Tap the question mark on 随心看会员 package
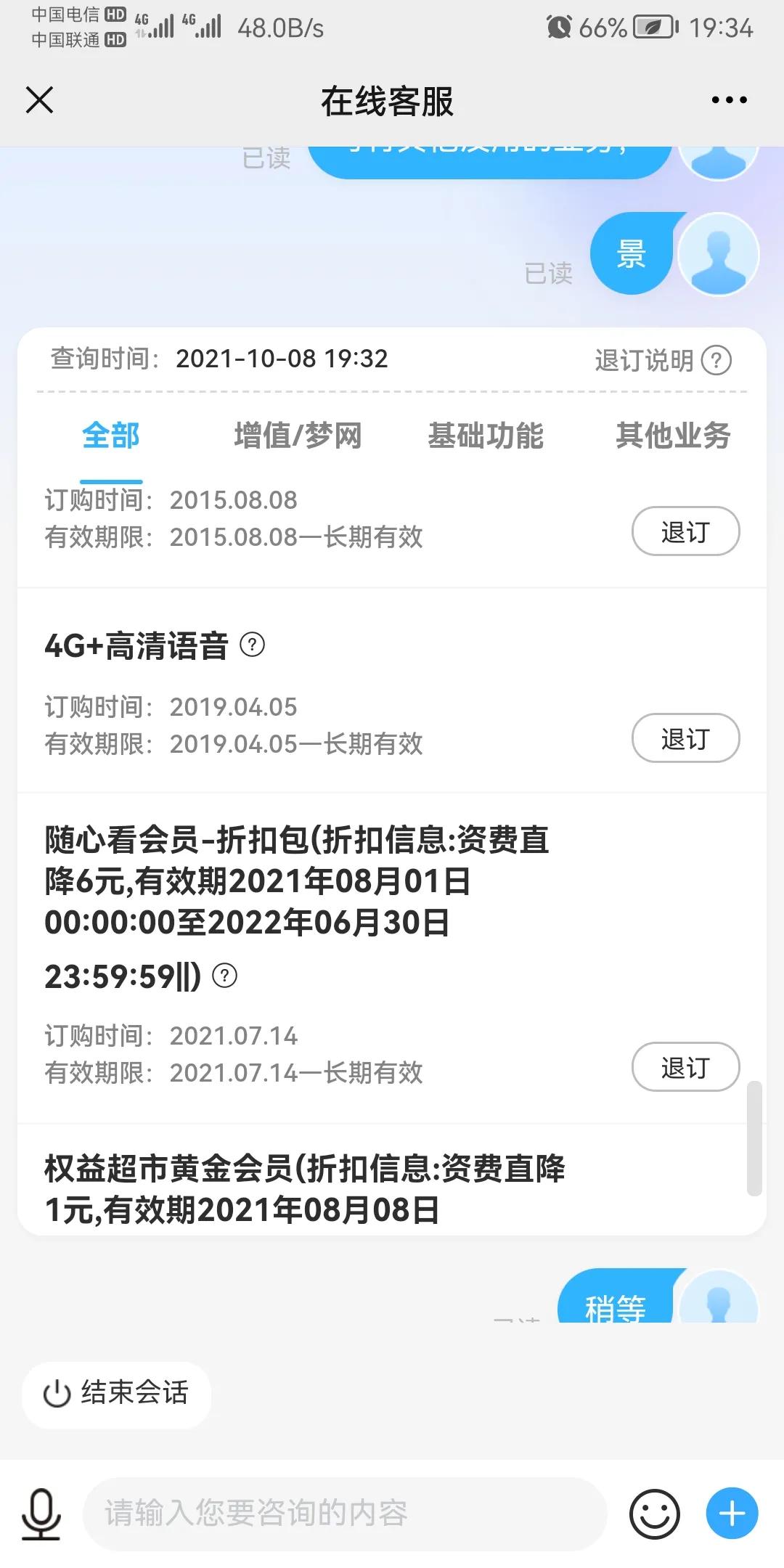Viewport: 784px width, 1568px height. coord(225,976)
